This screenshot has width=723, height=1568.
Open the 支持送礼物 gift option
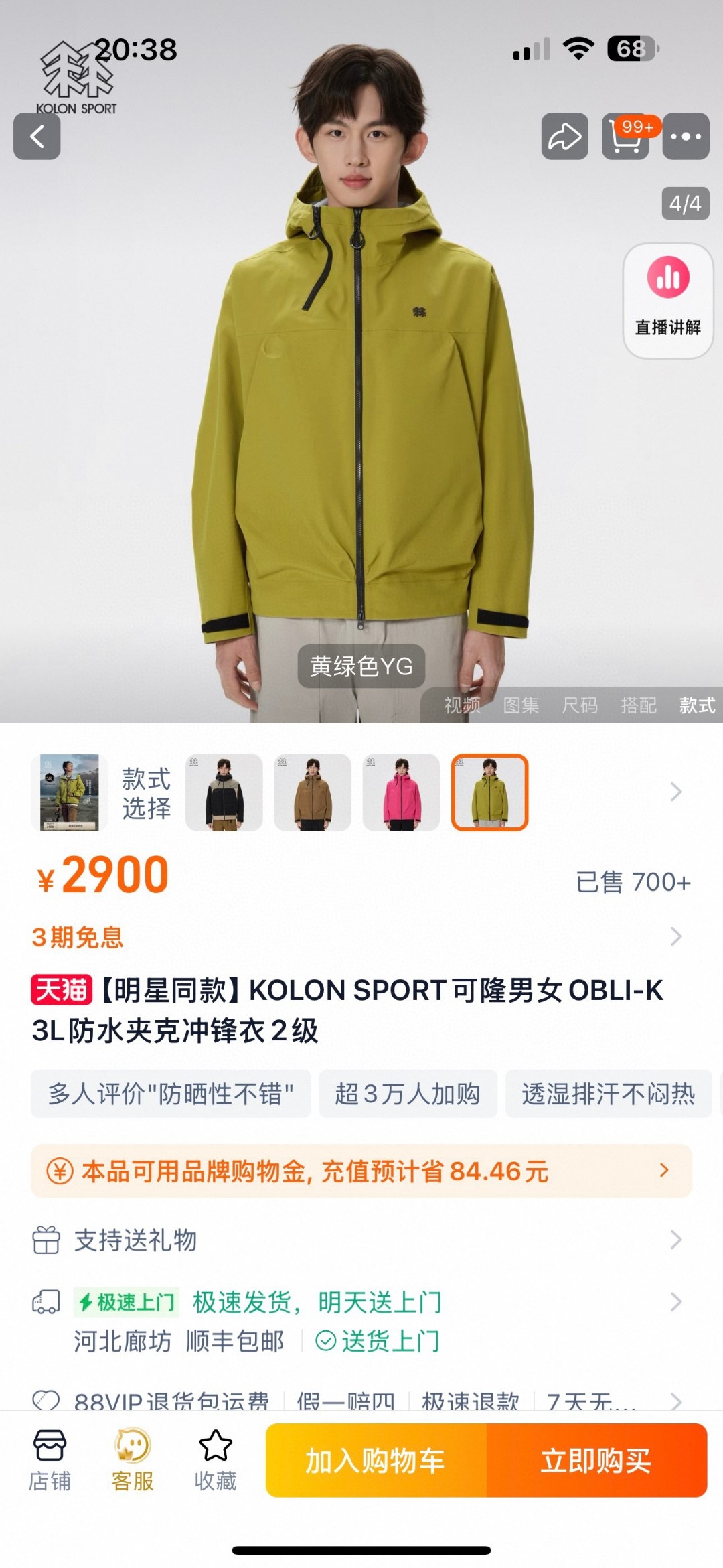[x=361, y=1240]
